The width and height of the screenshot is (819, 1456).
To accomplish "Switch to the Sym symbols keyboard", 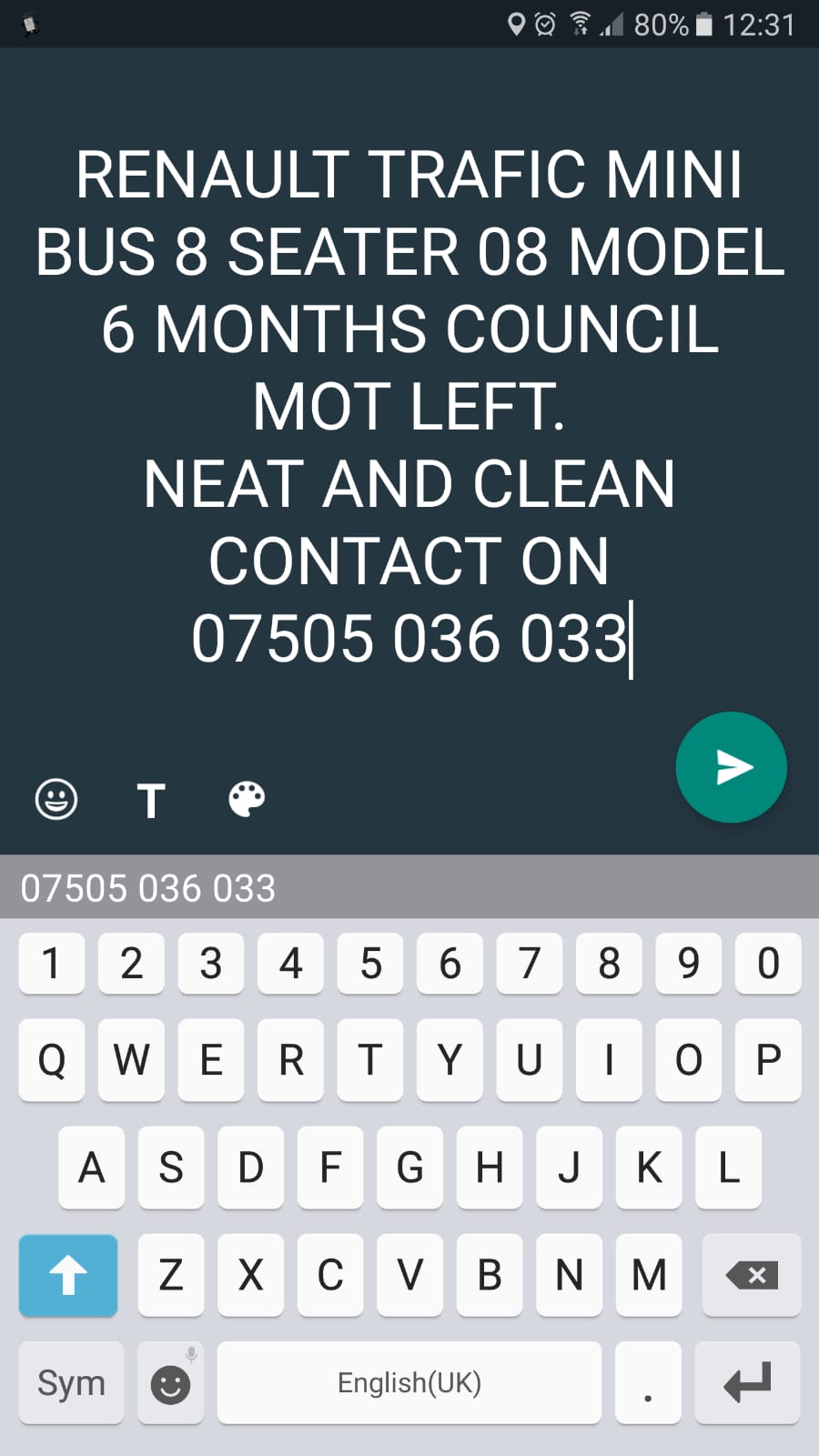I will coord(71,1382).
